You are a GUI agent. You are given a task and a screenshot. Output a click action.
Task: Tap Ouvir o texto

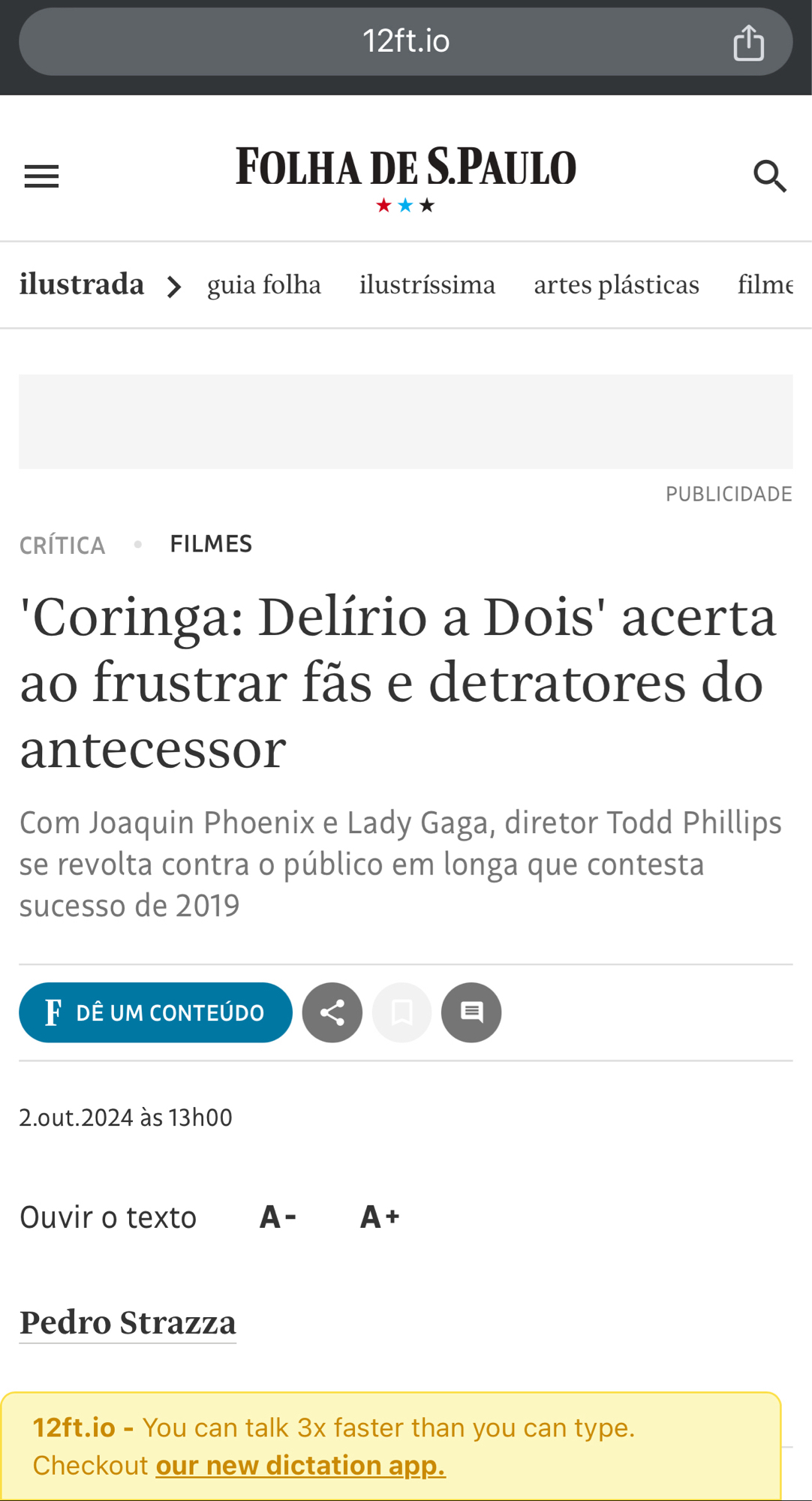108,1217
